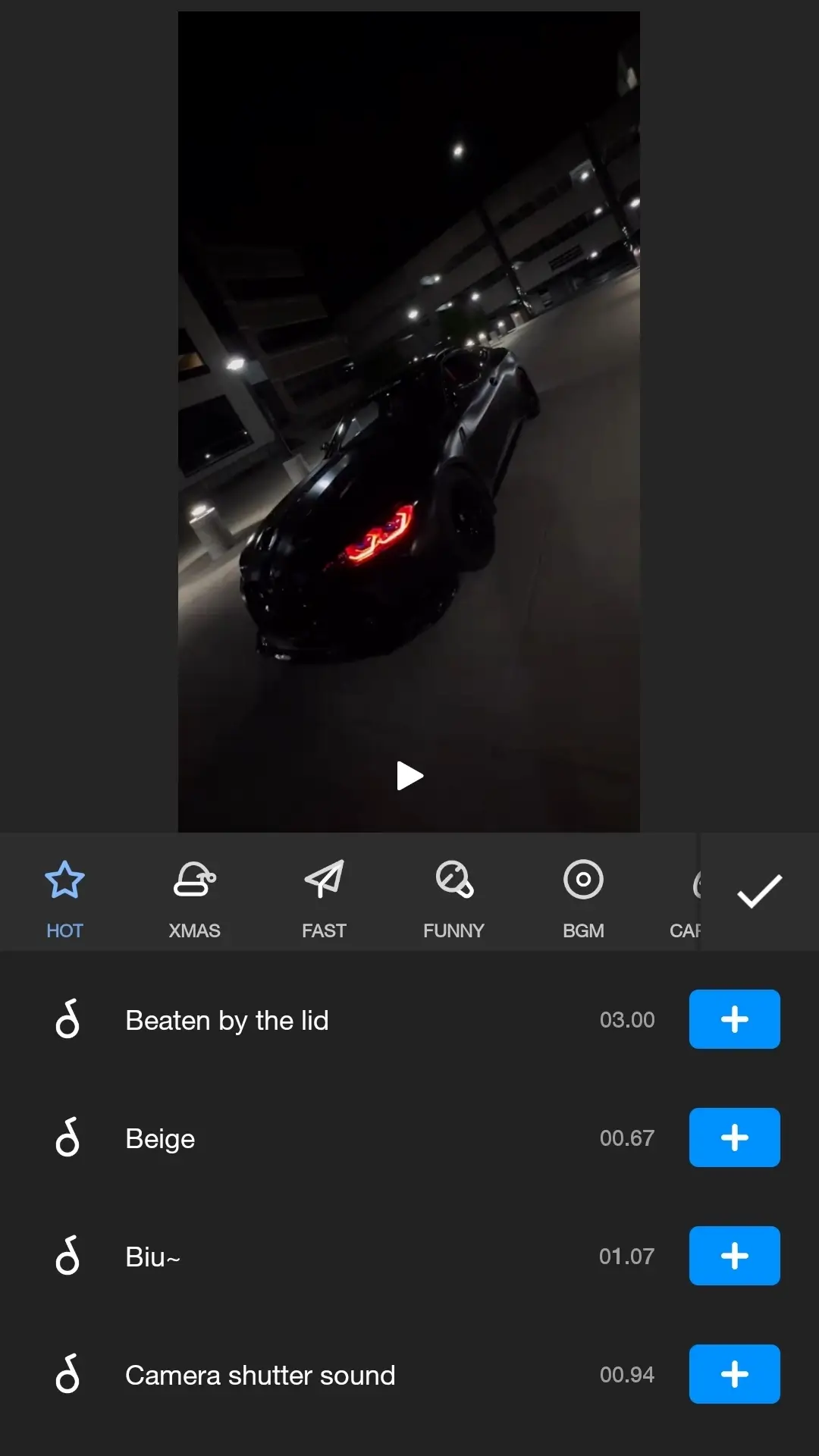Add the 'Camera shutter sound' effect
The width and height of the screenshot is (819, 1456).
(734, 1374)
